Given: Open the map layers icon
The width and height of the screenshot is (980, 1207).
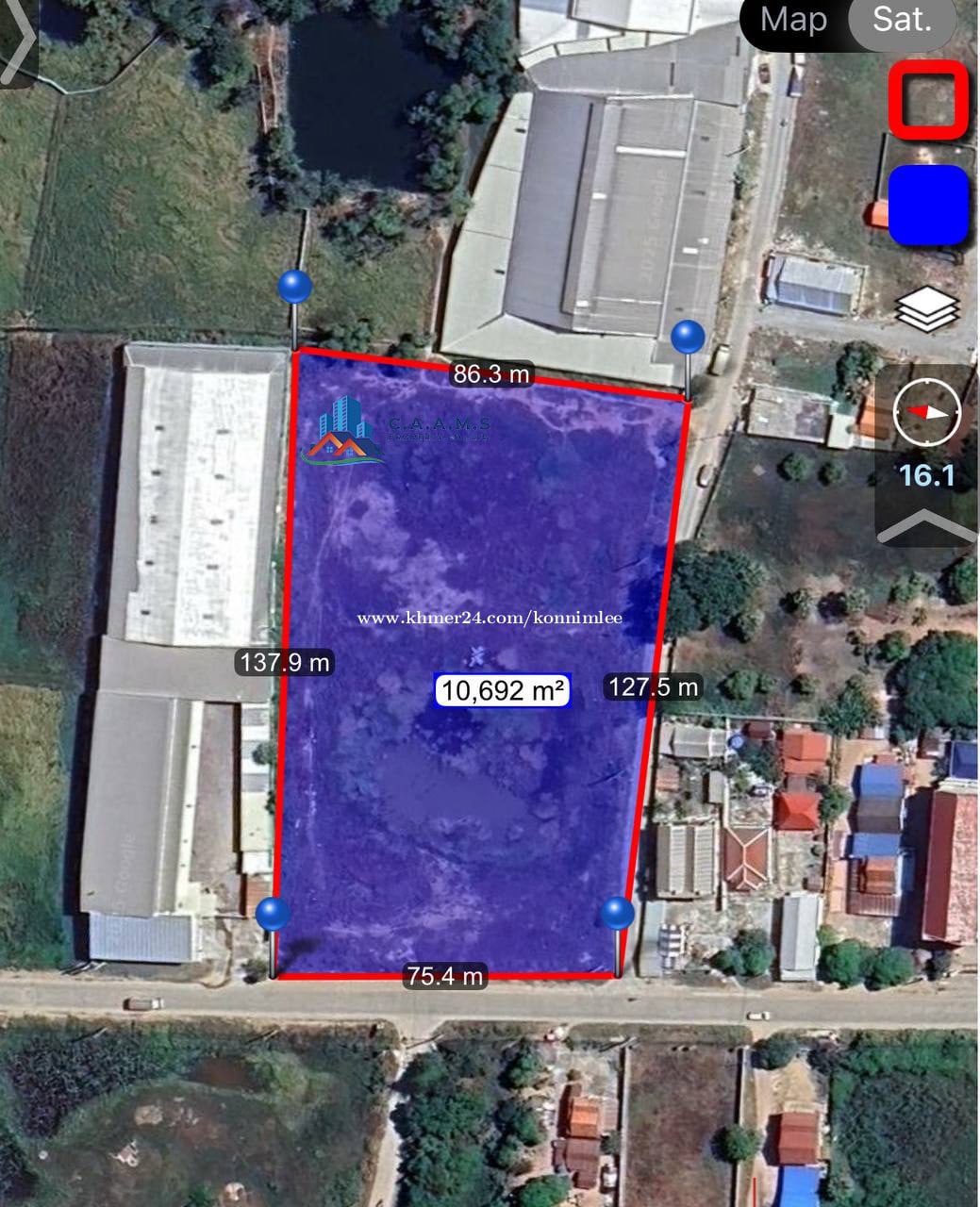Looking at the screenshot, I should (x=926, y=309).
